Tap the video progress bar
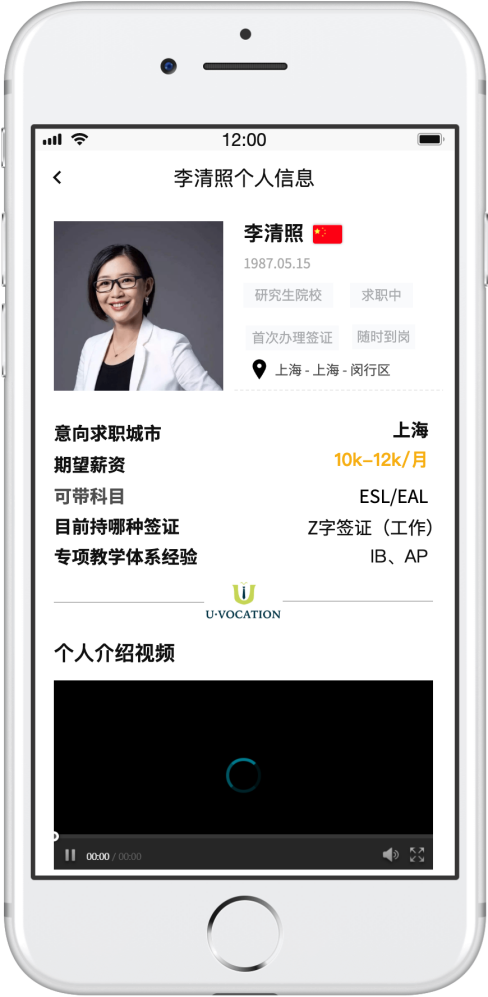Image resolution: width=488 pixels, height=997 pixels. [x=243, y=836]
